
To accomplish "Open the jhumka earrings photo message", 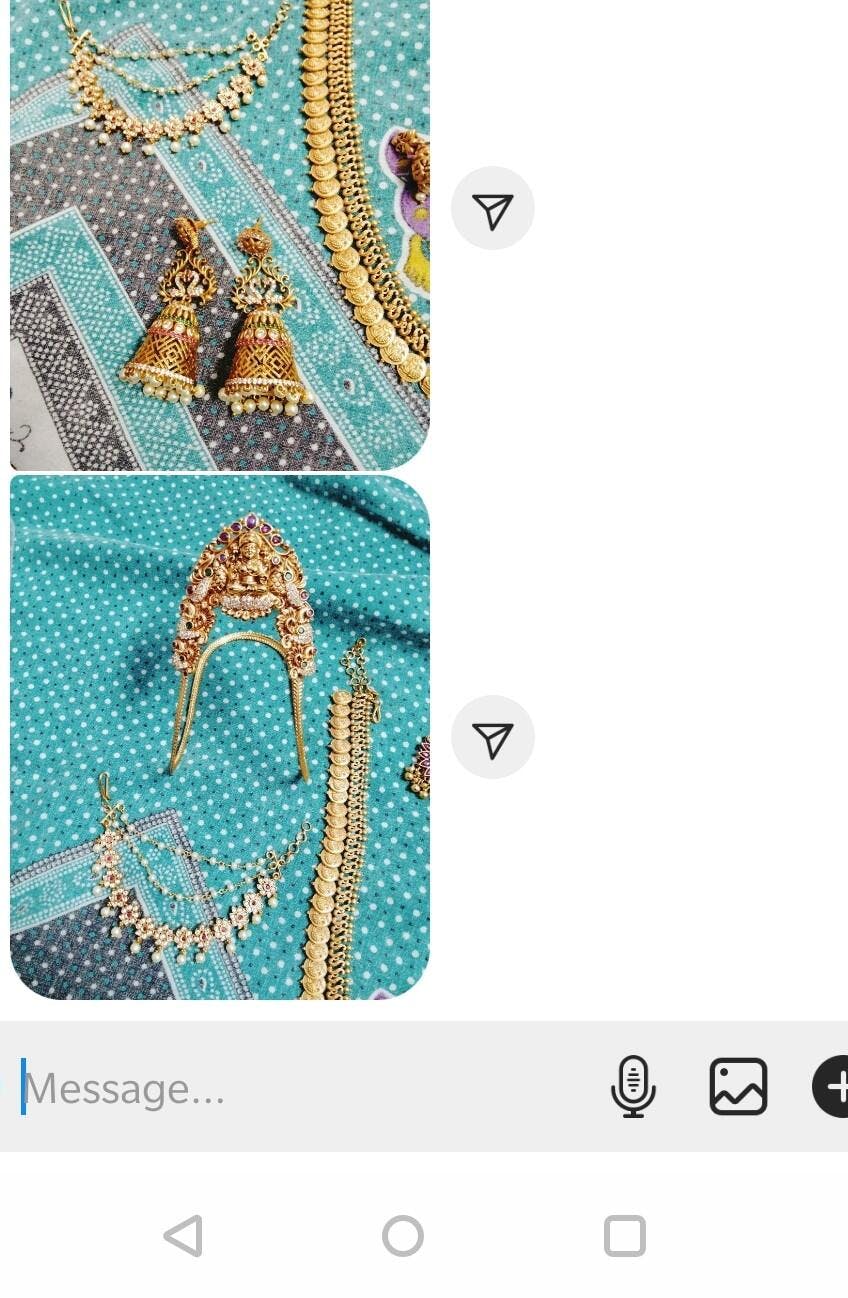I will pyautogui.click(x=219, y=235).
